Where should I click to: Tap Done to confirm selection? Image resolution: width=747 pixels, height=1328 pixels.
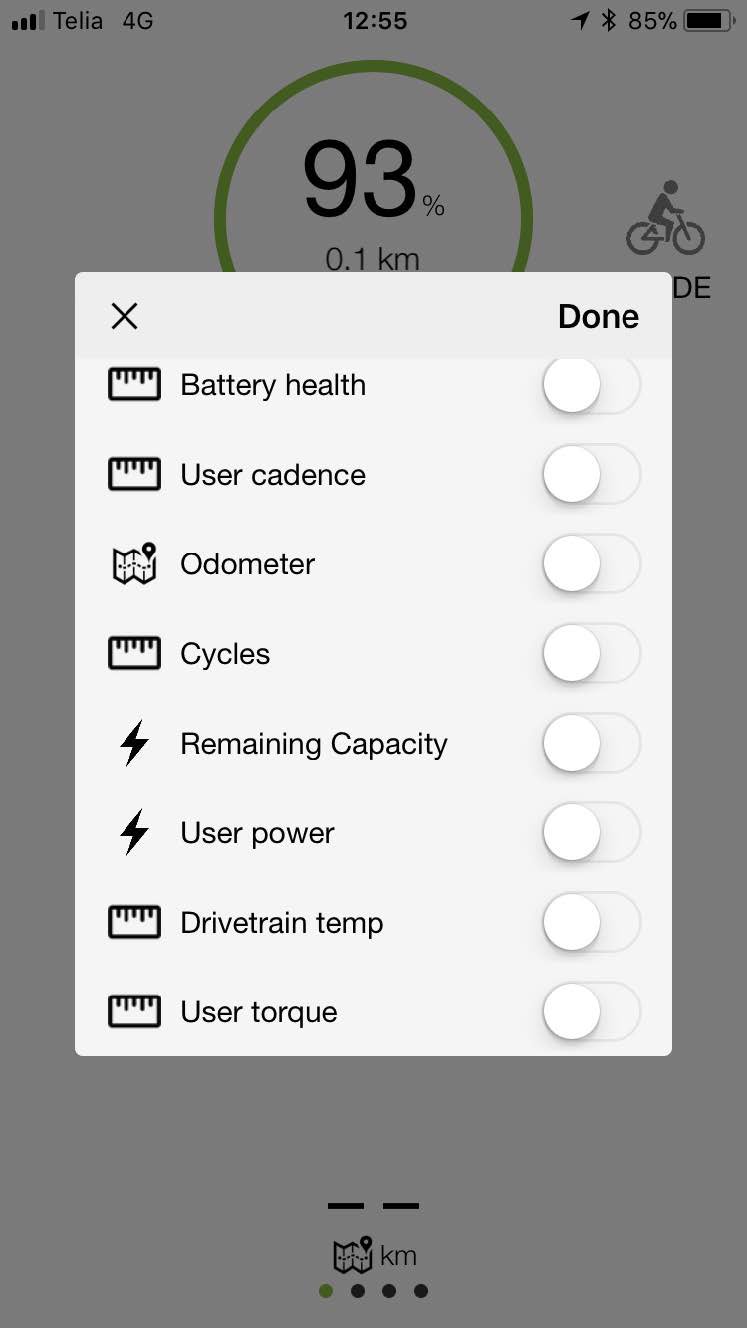tap(598, 317)
